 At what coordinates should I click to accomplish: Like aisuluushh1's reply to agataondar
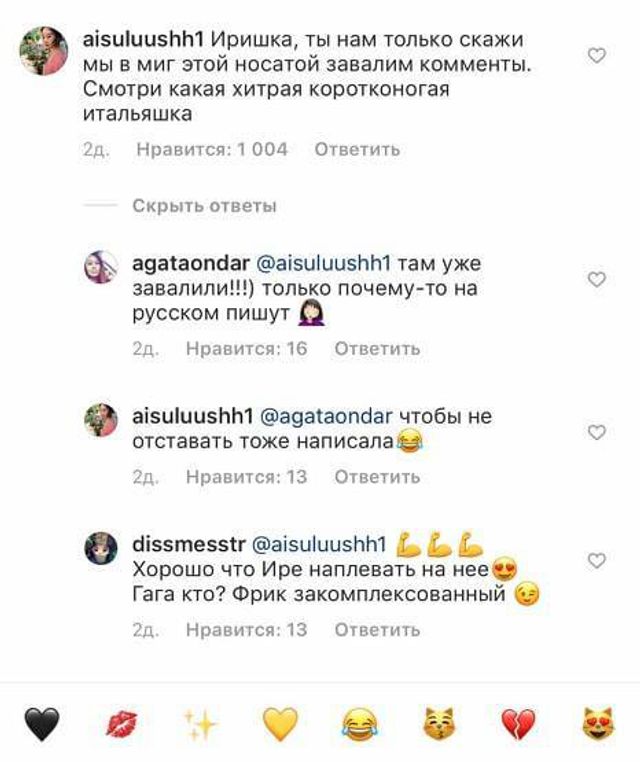coord(597,433)
